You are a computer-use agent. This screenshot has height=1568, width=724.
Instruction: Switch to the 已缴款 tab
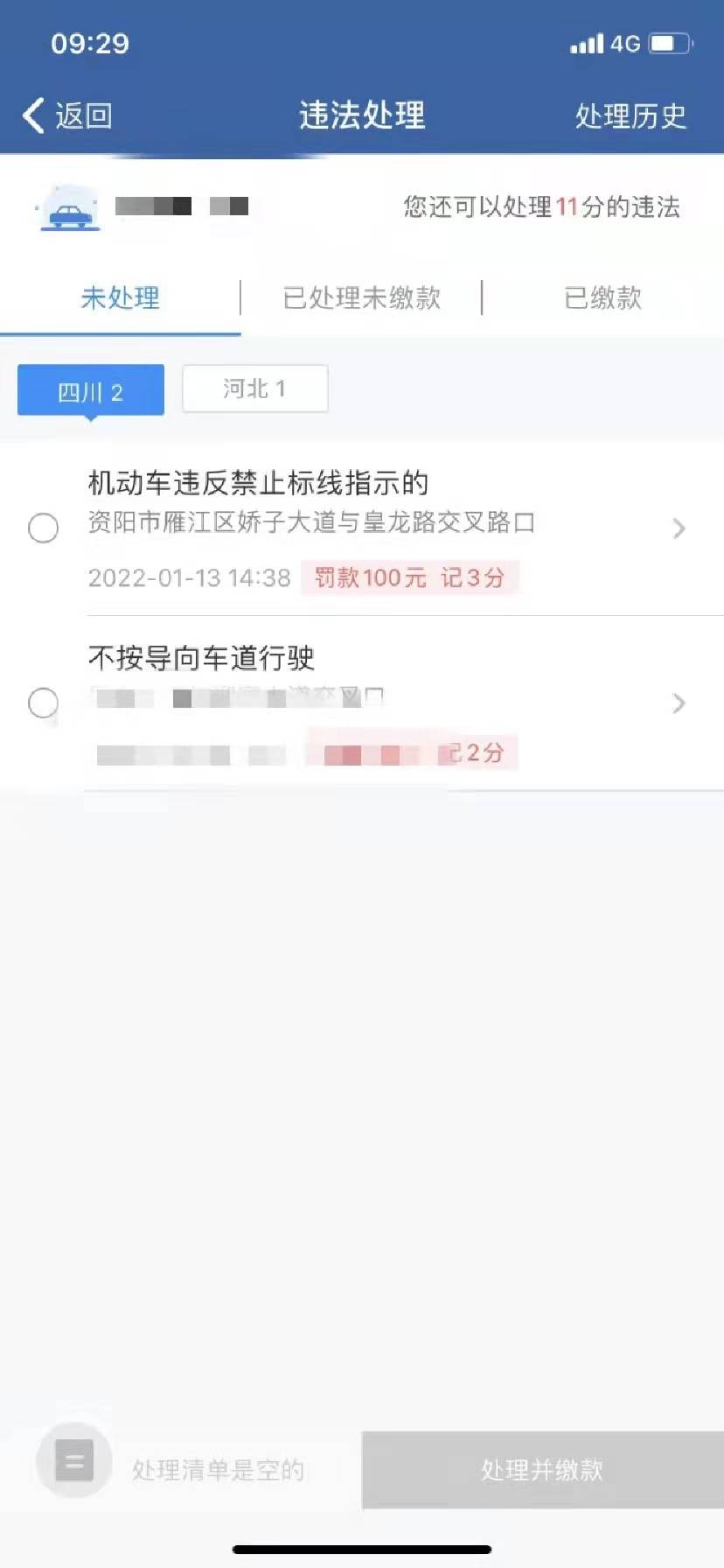pyautogui.click(x=602, y=297)
